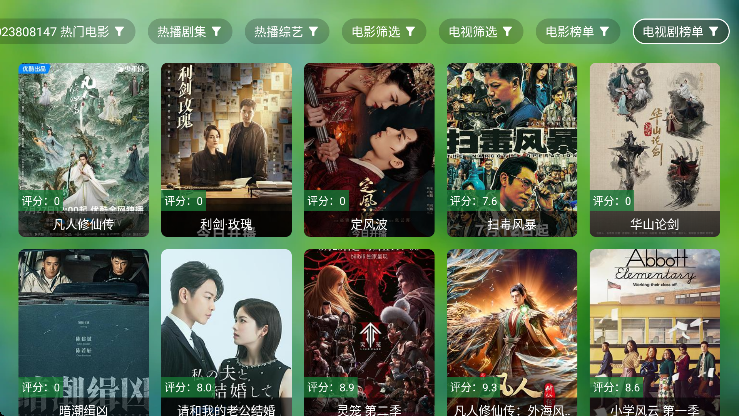Viewport: 739px width, 416px height.
Task: Switch to 电影榜单 list
Action: (577, 32)
